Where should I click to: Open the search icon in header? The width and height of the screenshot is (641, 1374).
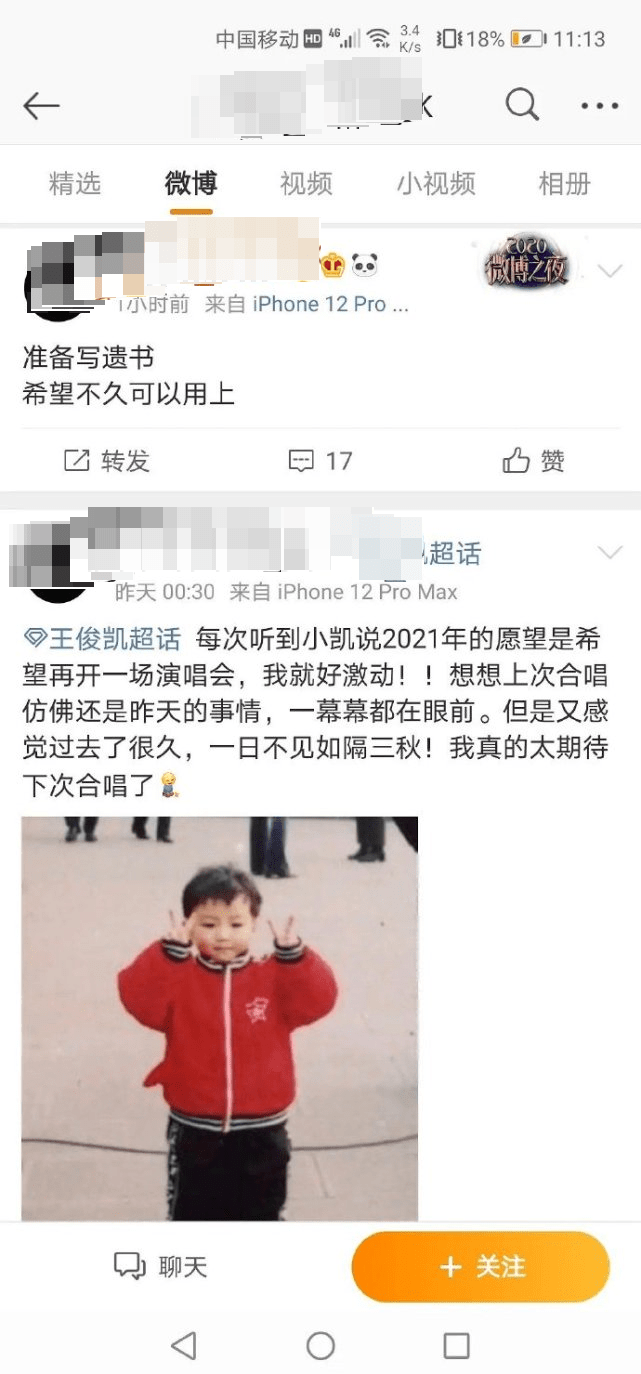[522, 104]
